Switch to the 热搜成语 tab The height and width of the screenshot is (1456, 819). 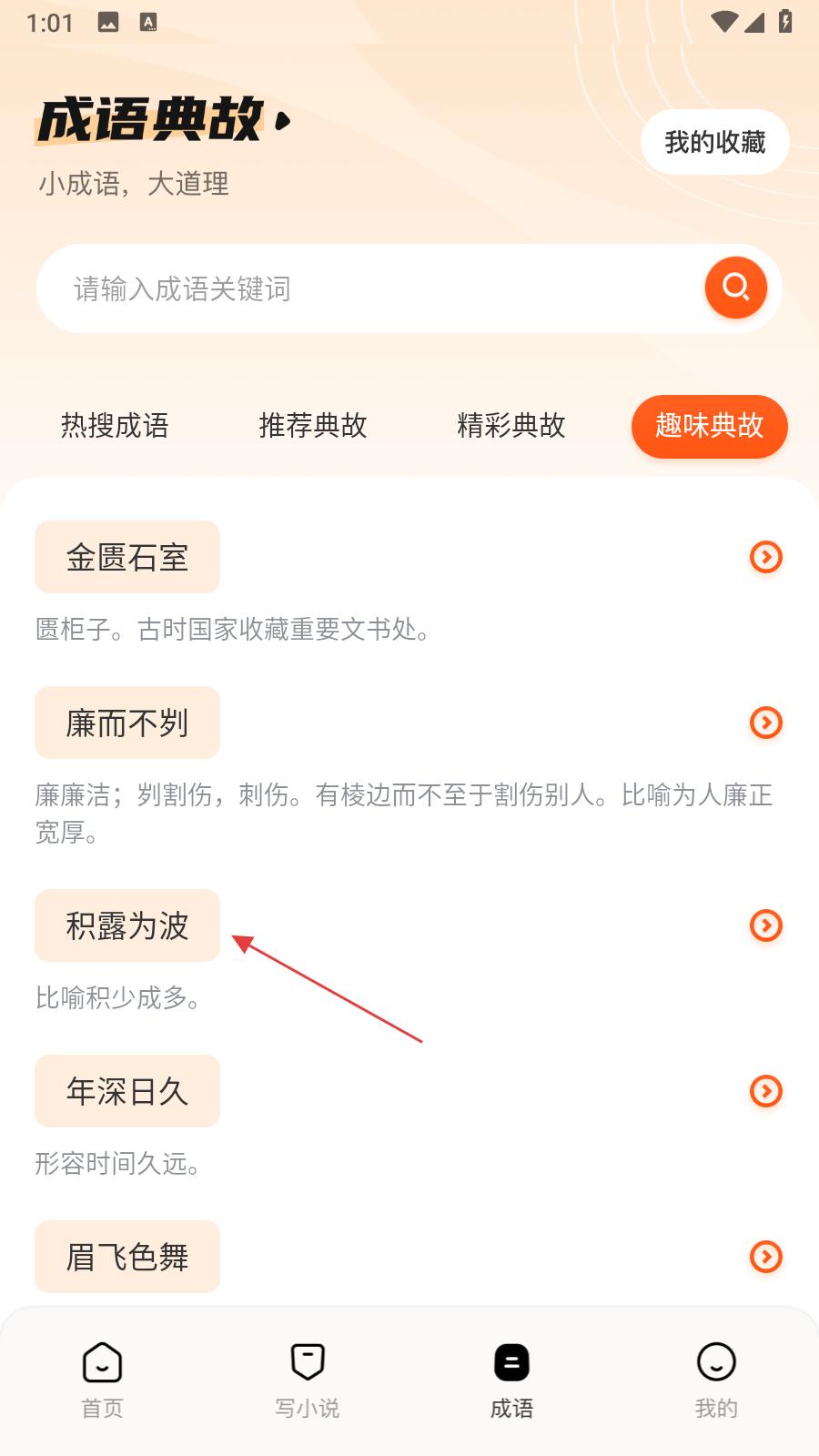115,425
